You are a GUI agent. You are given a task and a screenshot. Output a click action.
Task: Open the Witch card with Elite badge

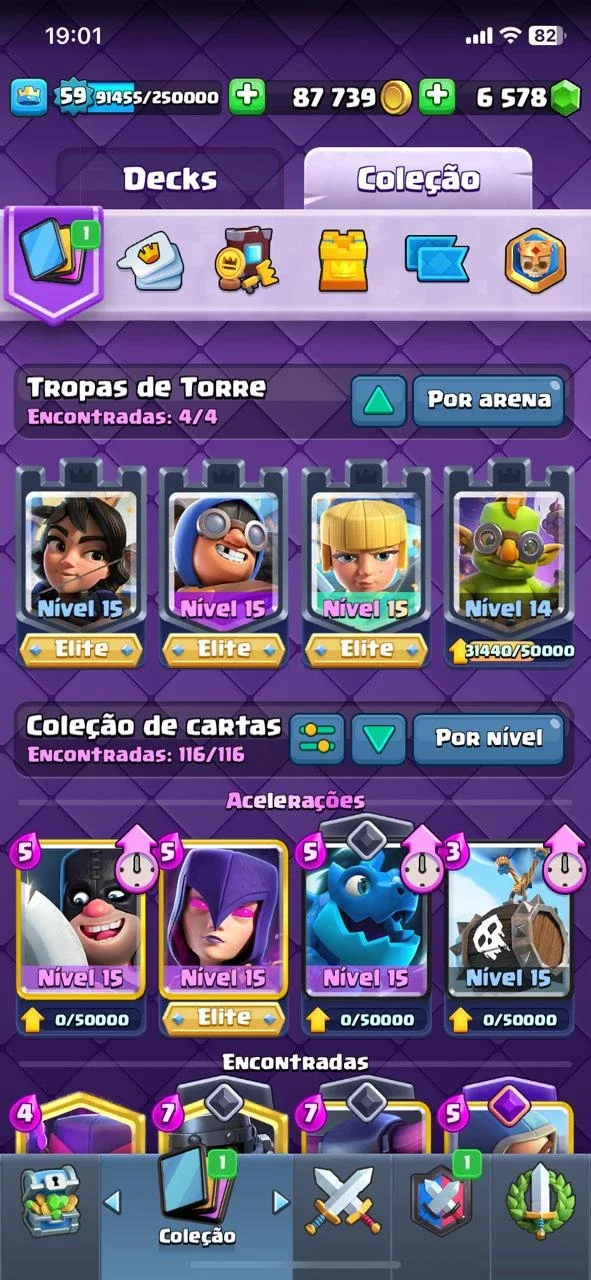[224, 936]
